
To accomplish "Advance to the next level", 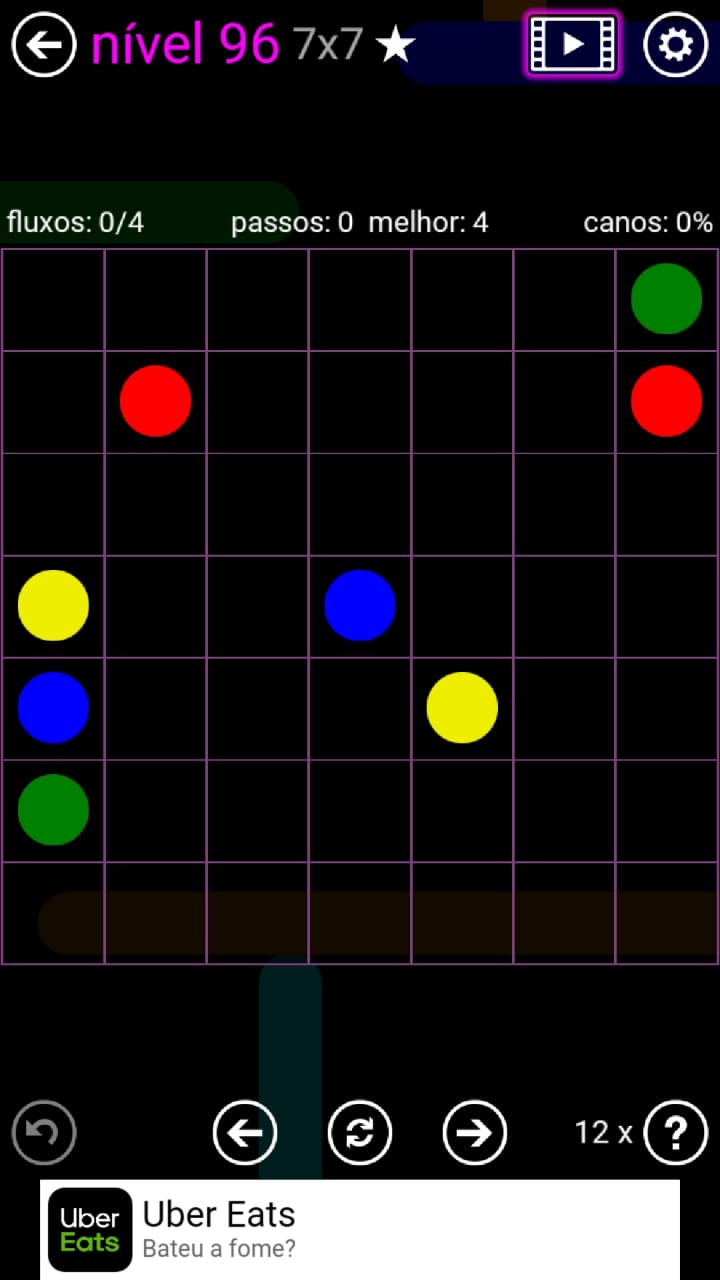I will pos(475,1133).
